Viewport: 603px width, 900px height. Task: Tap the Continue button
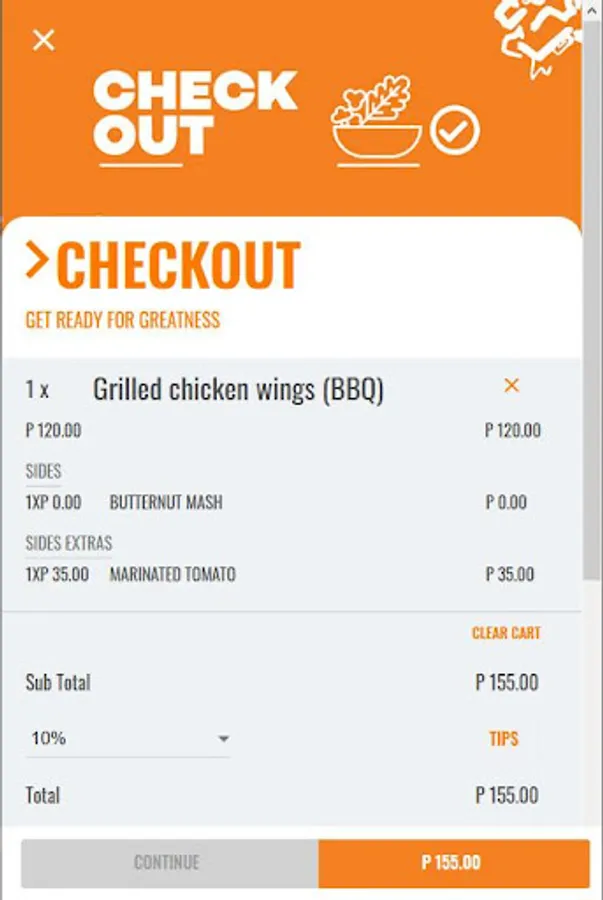coord(168,862)
